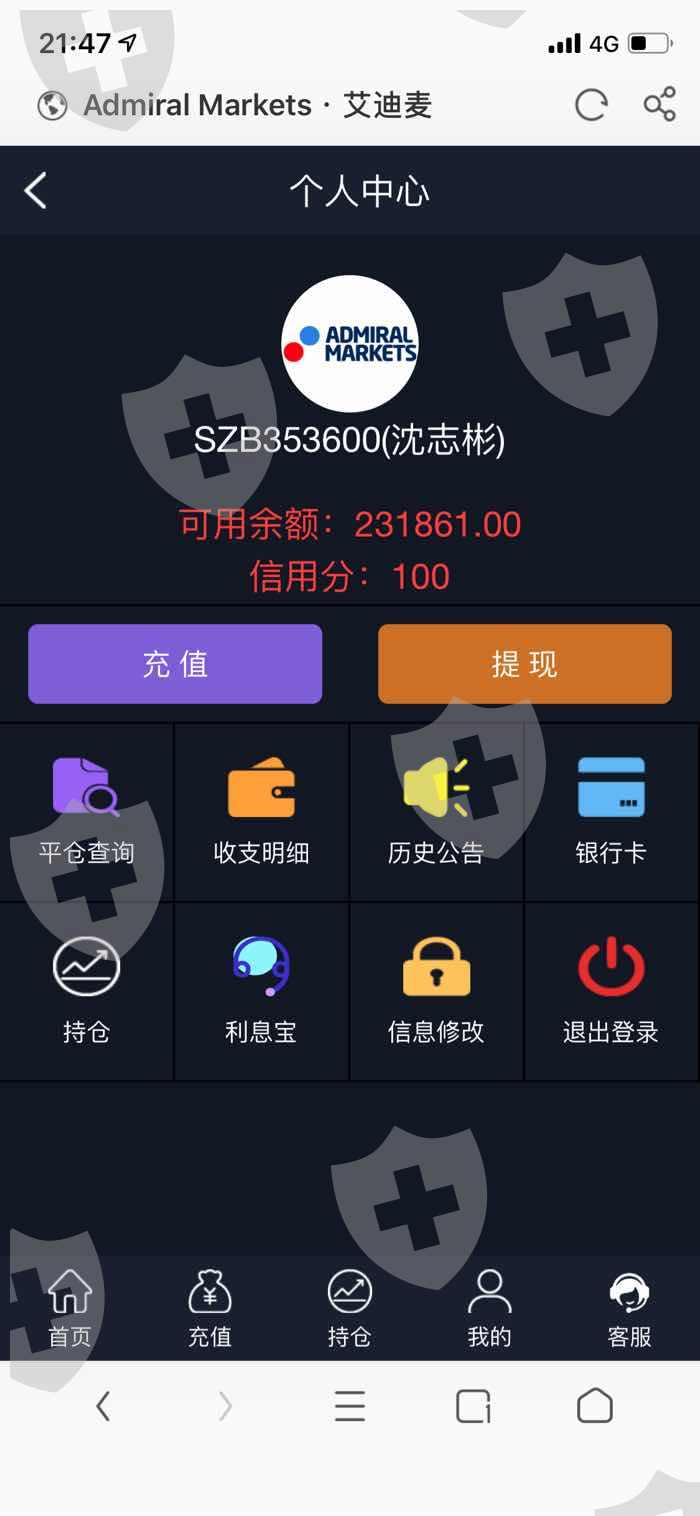
Task: Open 历史公告
Action: (x=436, y=811)
